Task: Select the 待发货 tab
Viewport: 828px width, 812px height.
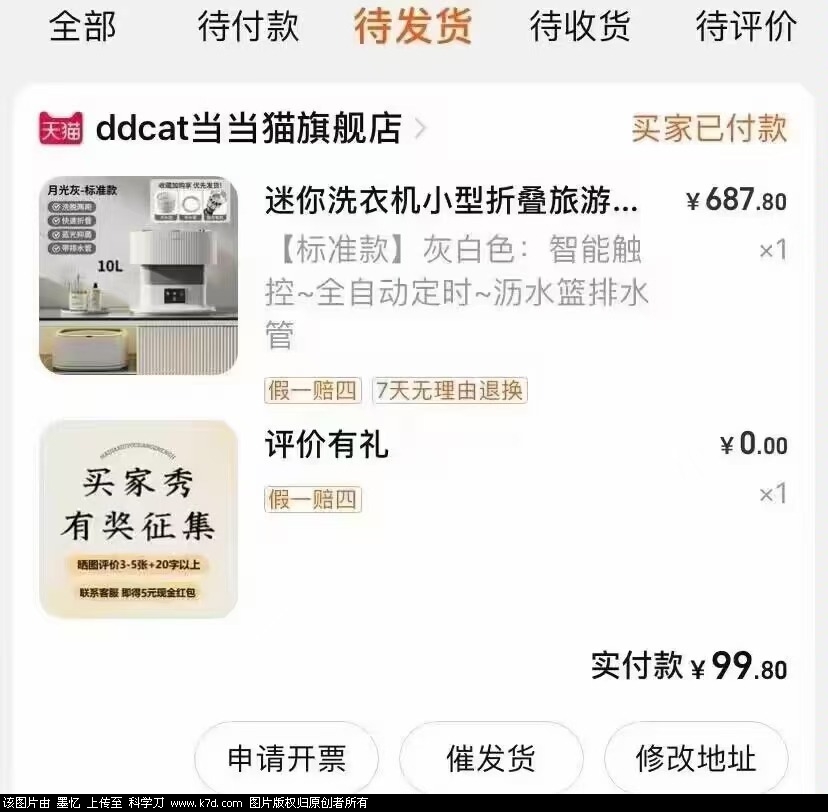Action: tap(413, 27)
